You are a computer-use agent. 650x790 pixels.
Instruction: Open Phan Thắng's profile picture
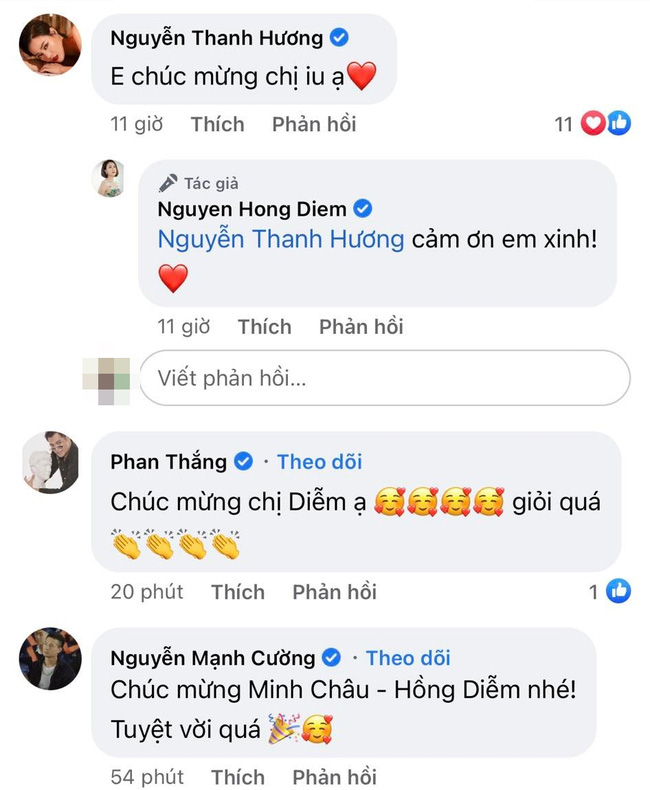tap(50, 462)
